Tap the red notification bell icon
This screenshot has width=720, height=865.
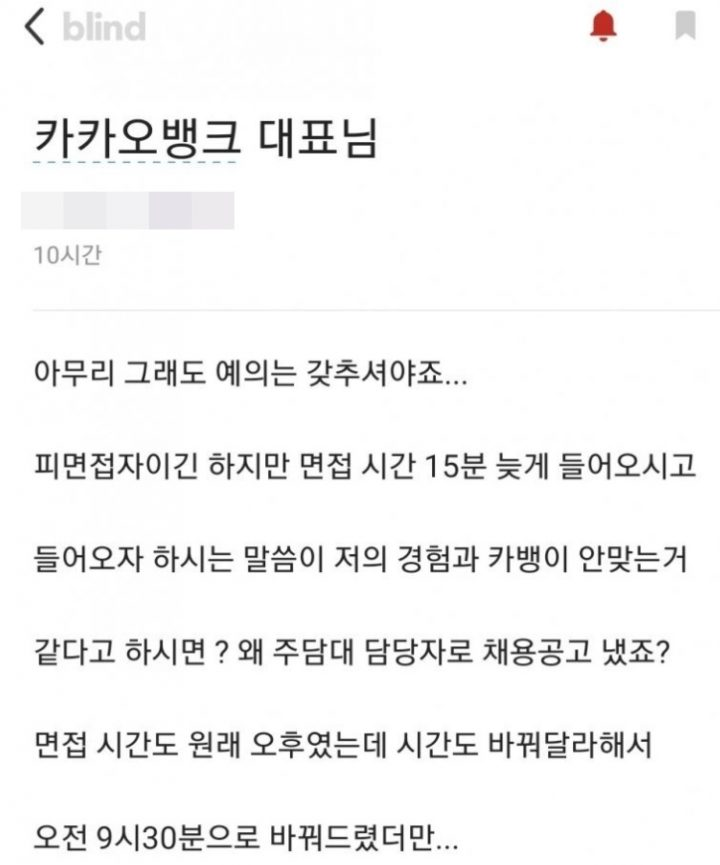(603, 27)
